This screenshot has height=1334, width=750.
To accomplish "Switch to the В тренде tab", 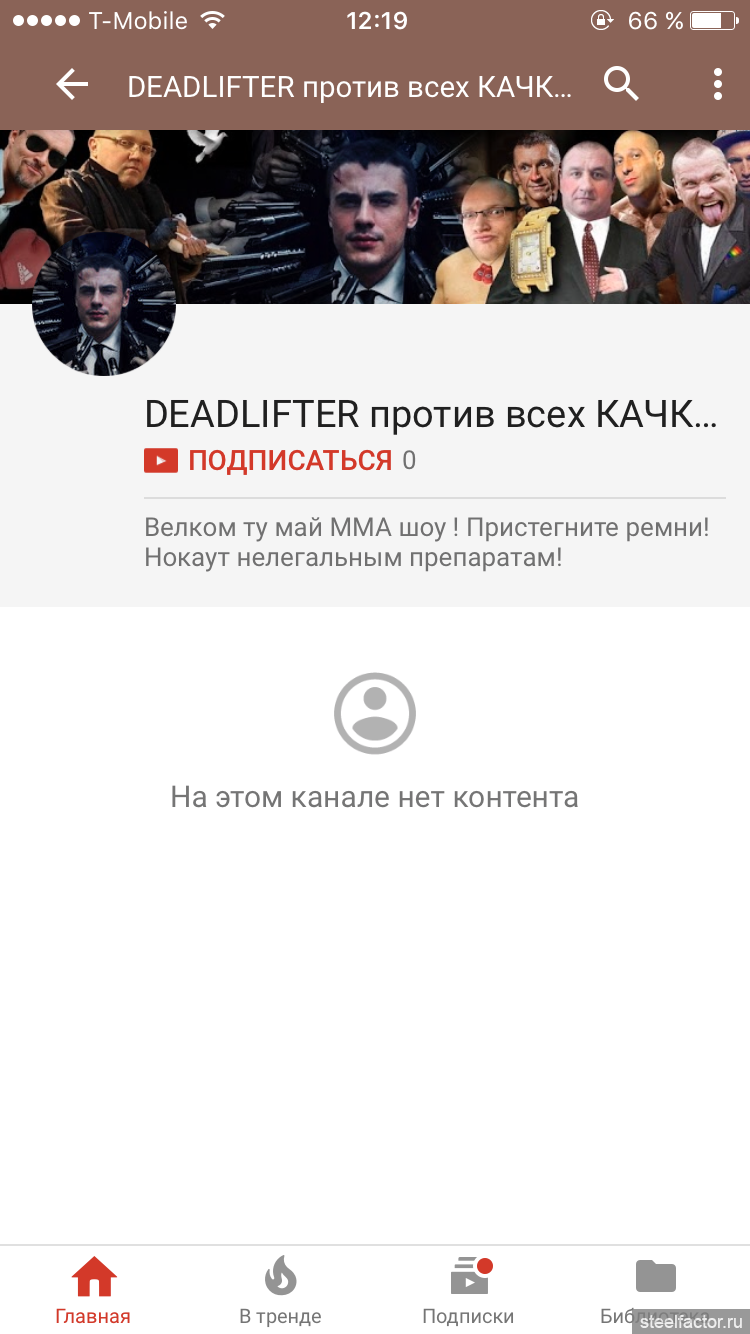I will 280,1290.
